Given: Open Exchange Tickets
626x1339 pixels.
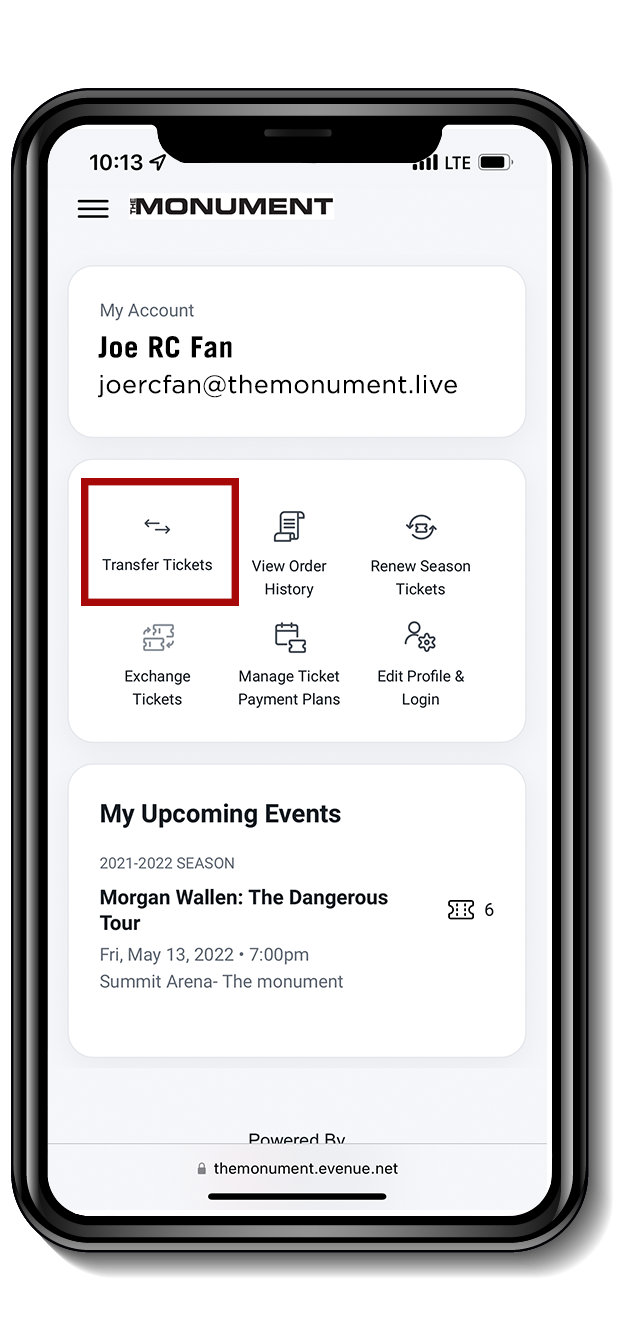Looking at the screenshot, I should (x=158, y=663).
